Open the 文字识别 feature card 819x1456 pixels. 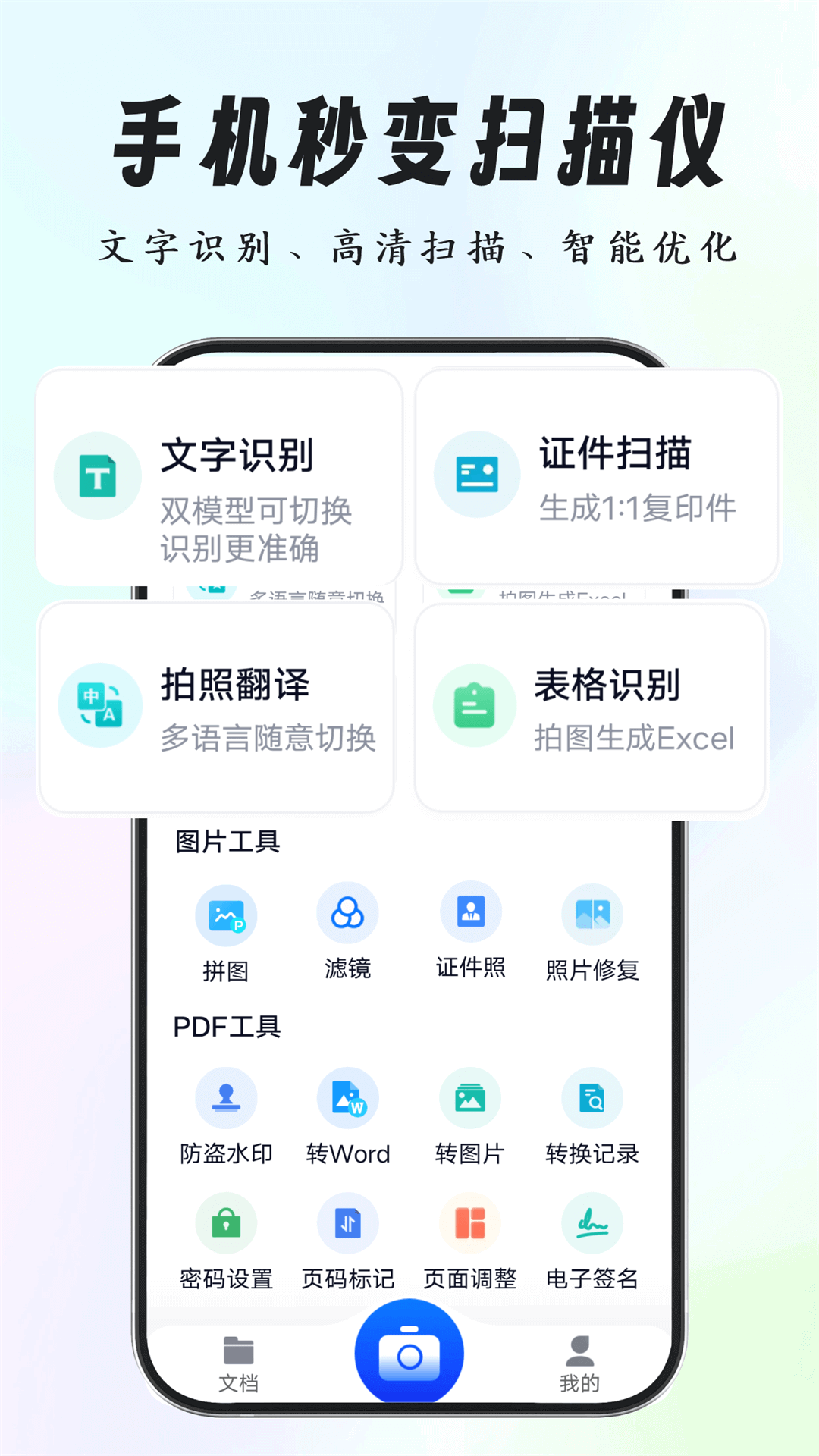(x=220, y=475)
